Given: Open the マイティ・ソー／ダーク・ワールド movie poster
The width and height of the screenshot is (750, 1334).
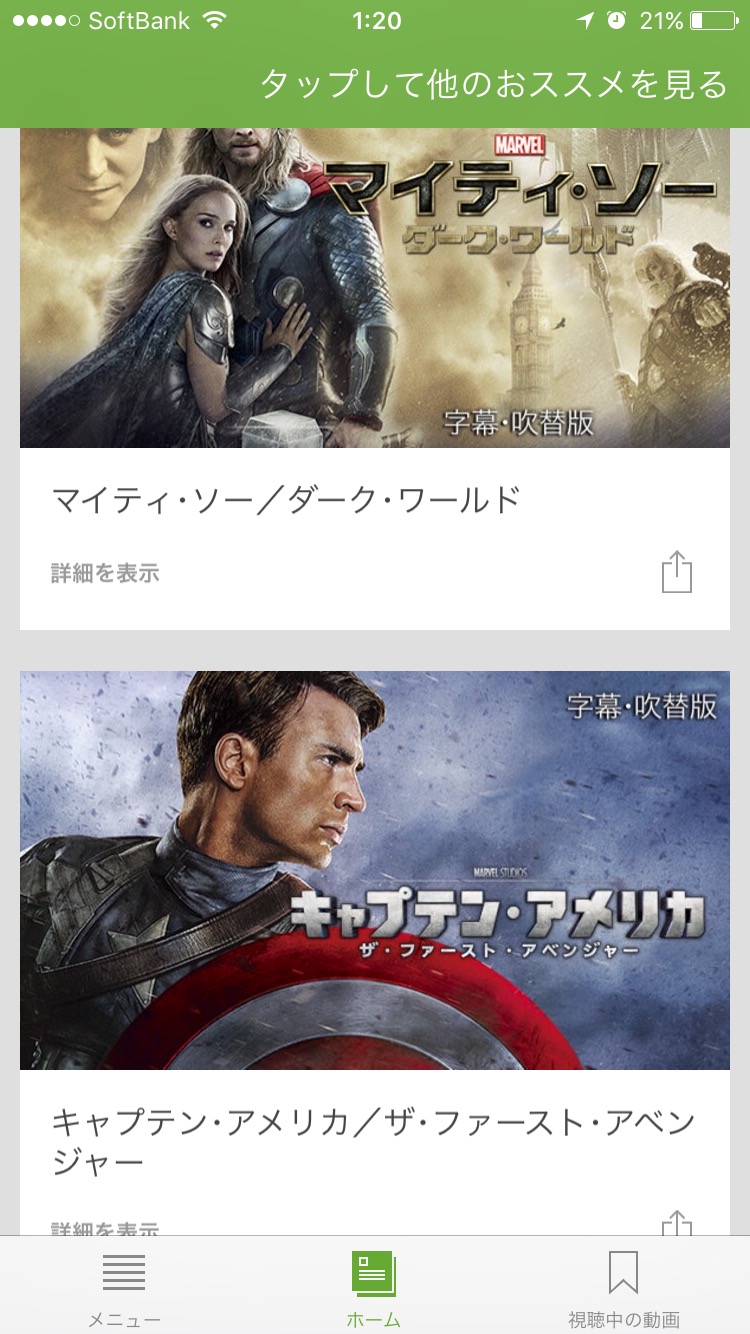Looking at the screenshot, I should tap(375, 288).
